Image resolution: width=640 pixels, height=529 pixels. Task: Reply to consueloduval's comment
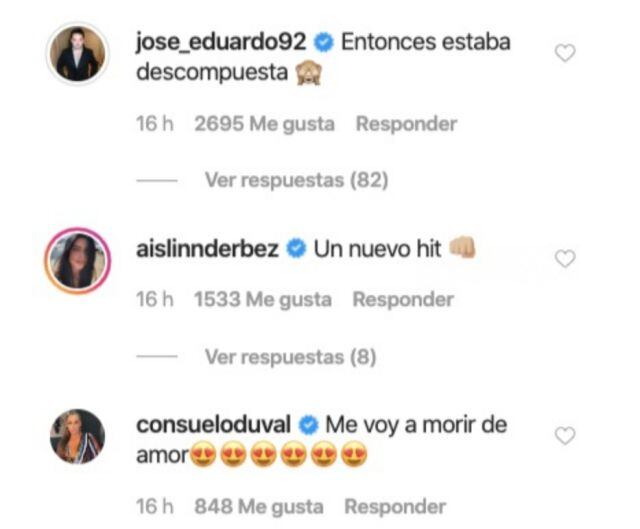(x=396, y=506)
